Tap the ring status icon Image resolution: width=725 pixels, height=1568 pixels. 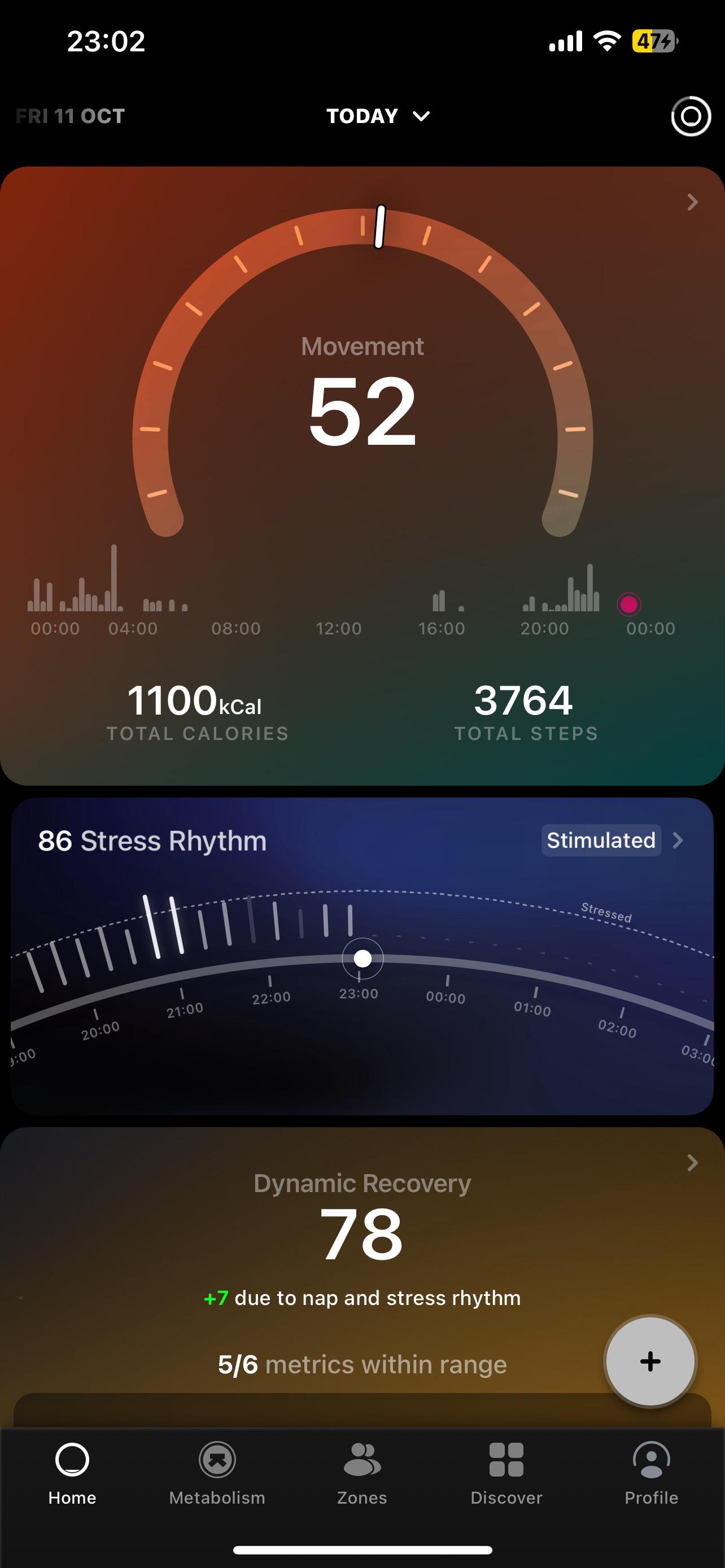[691, 116]
